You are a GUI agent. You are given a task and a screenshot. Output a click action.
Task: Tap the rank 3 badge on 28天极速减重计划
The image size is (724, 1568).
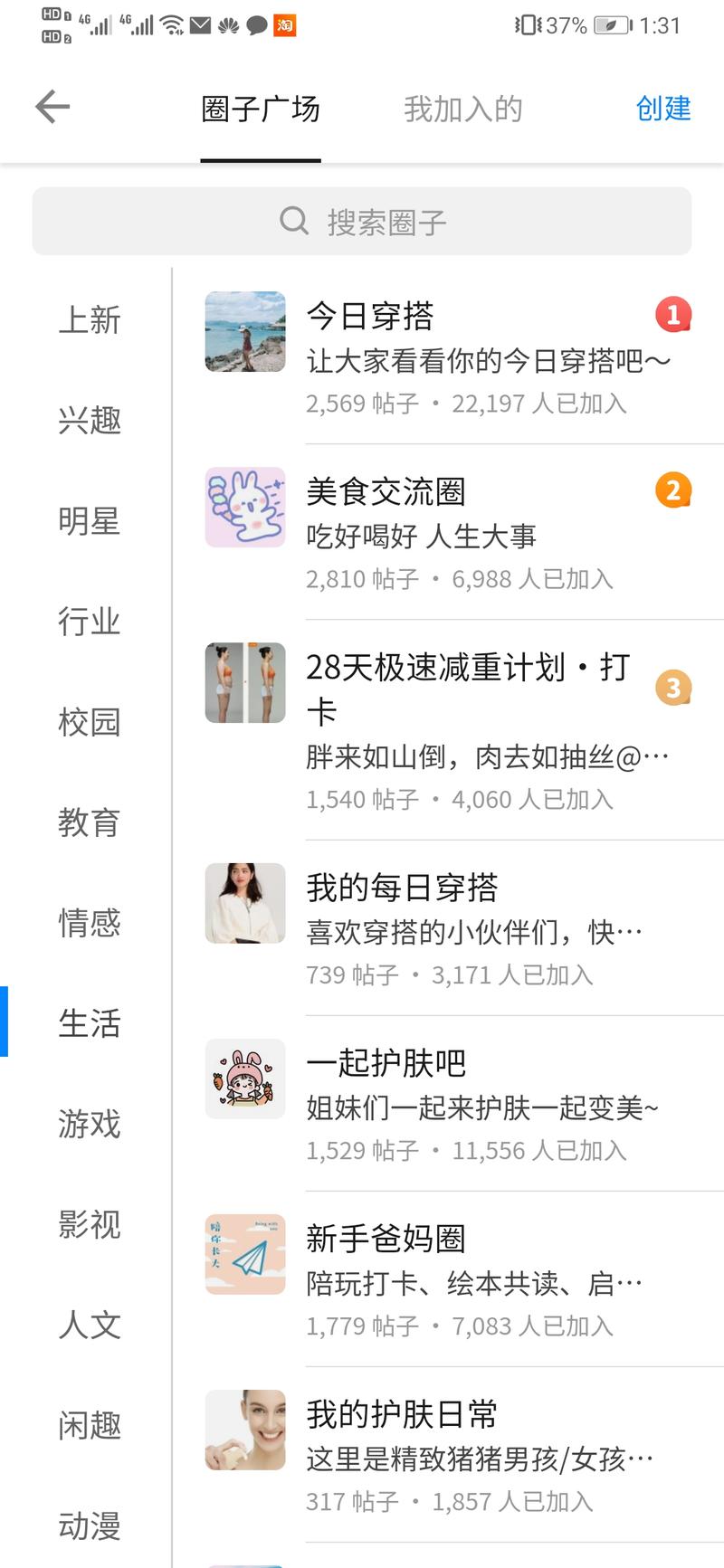click(672, 688)
